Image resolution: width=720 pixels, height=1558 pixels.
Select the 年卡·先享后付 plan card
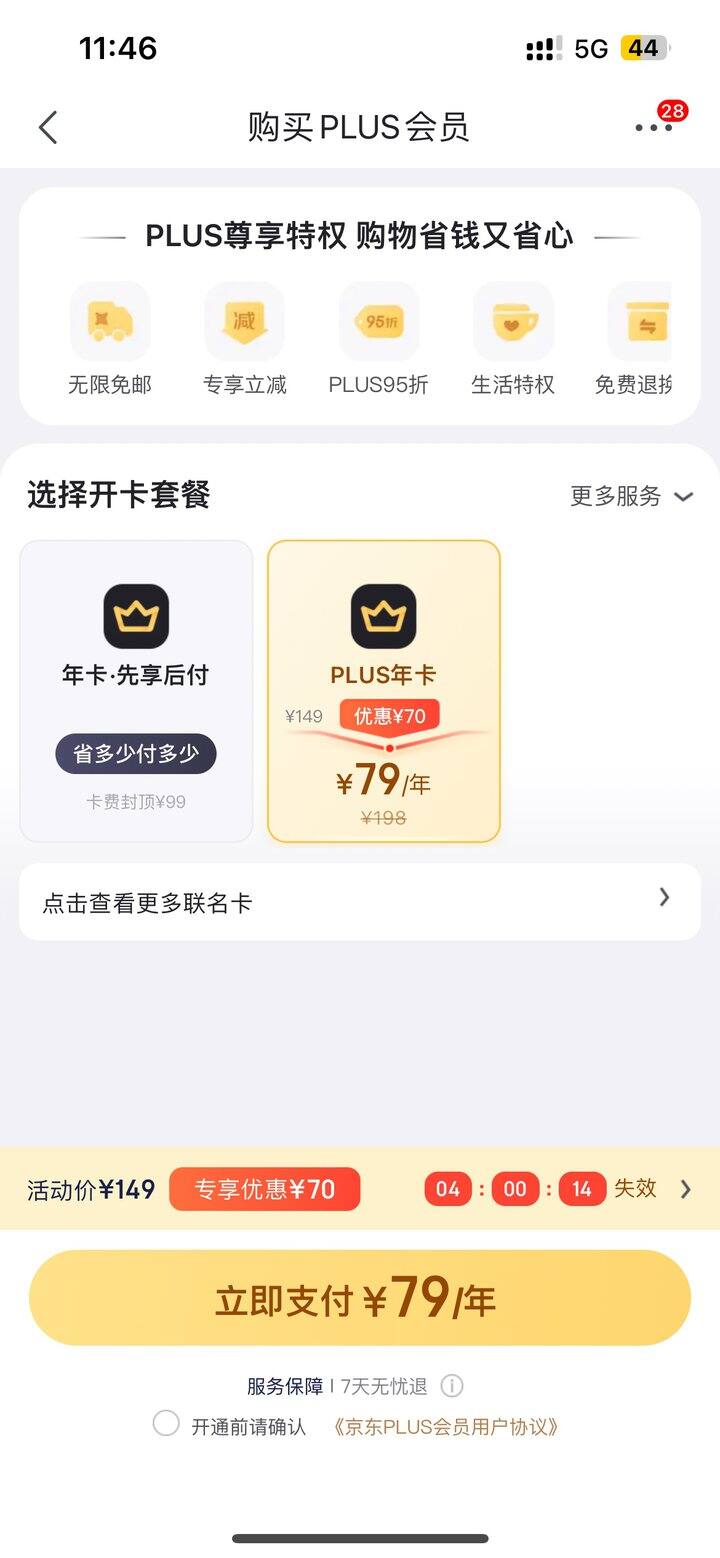pos(136,691)
